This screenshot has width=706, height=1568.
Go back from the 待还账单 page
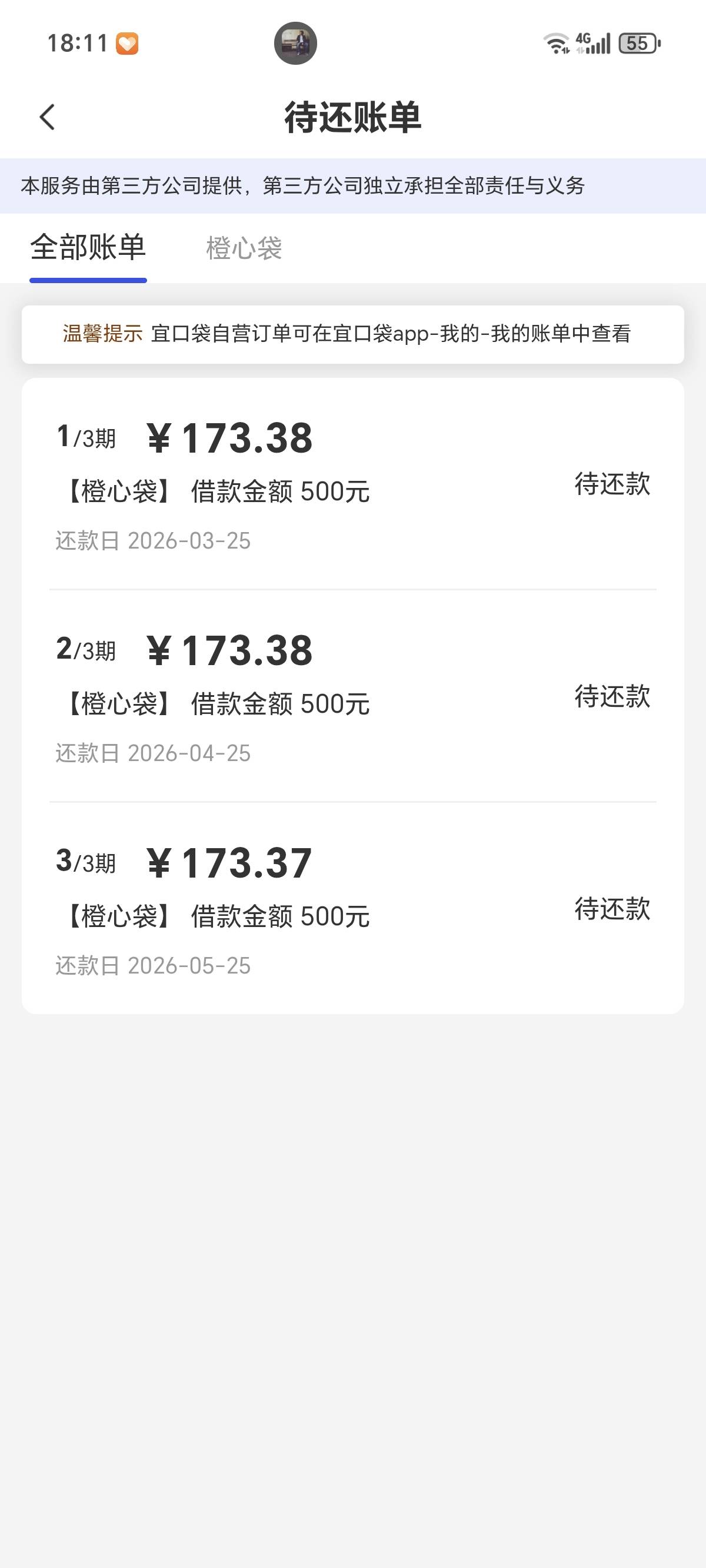tap(47, 117)
